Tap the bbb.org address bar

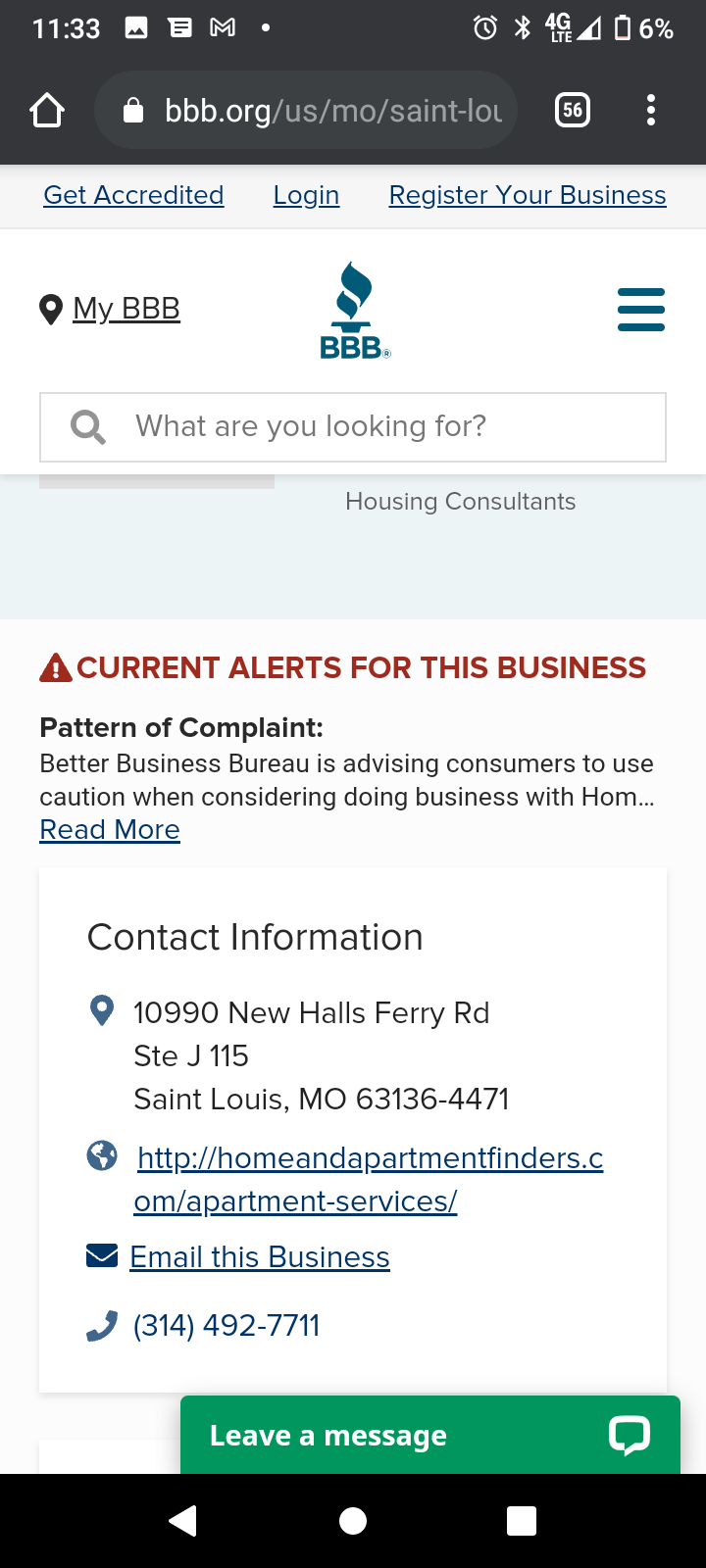pos(314,111)
